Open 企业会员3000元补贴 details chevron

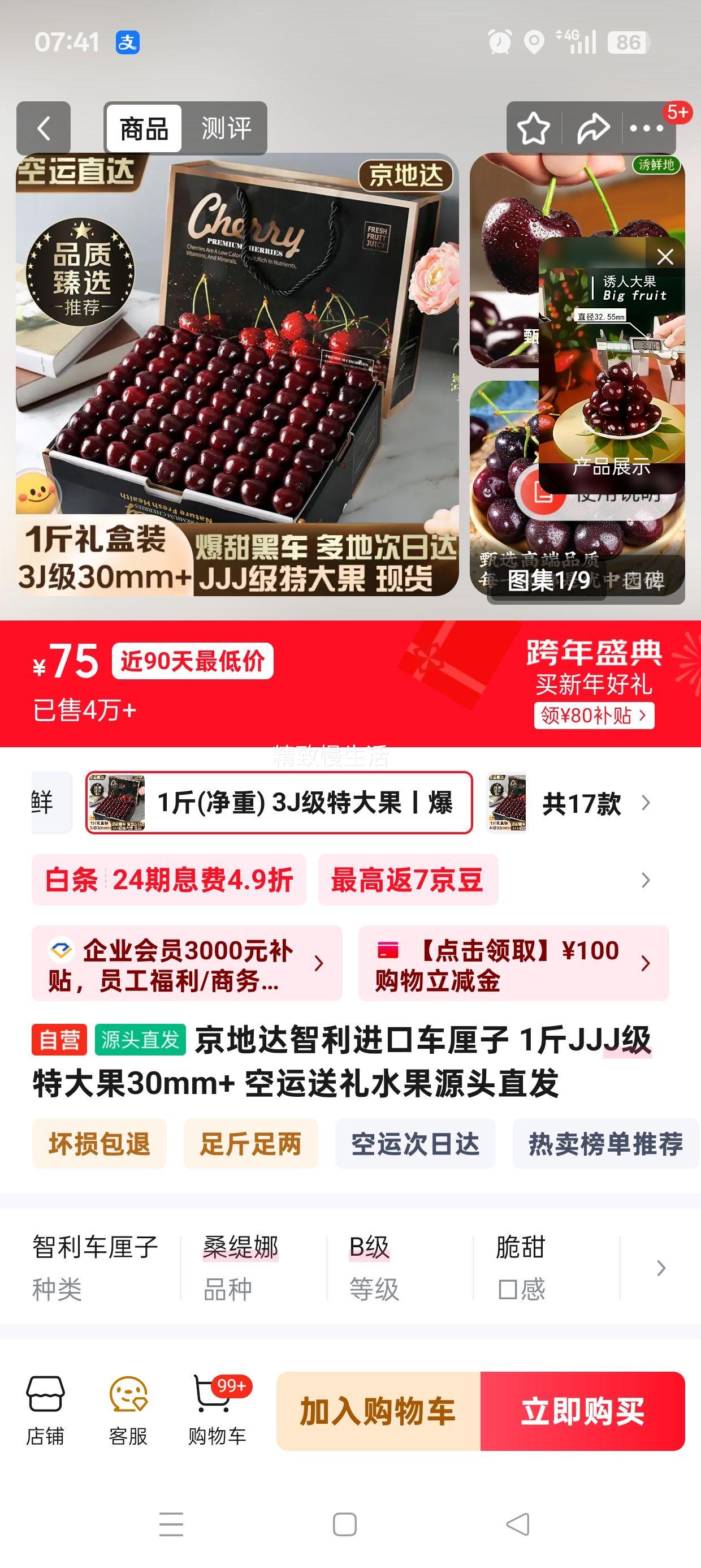click(319, 963)
